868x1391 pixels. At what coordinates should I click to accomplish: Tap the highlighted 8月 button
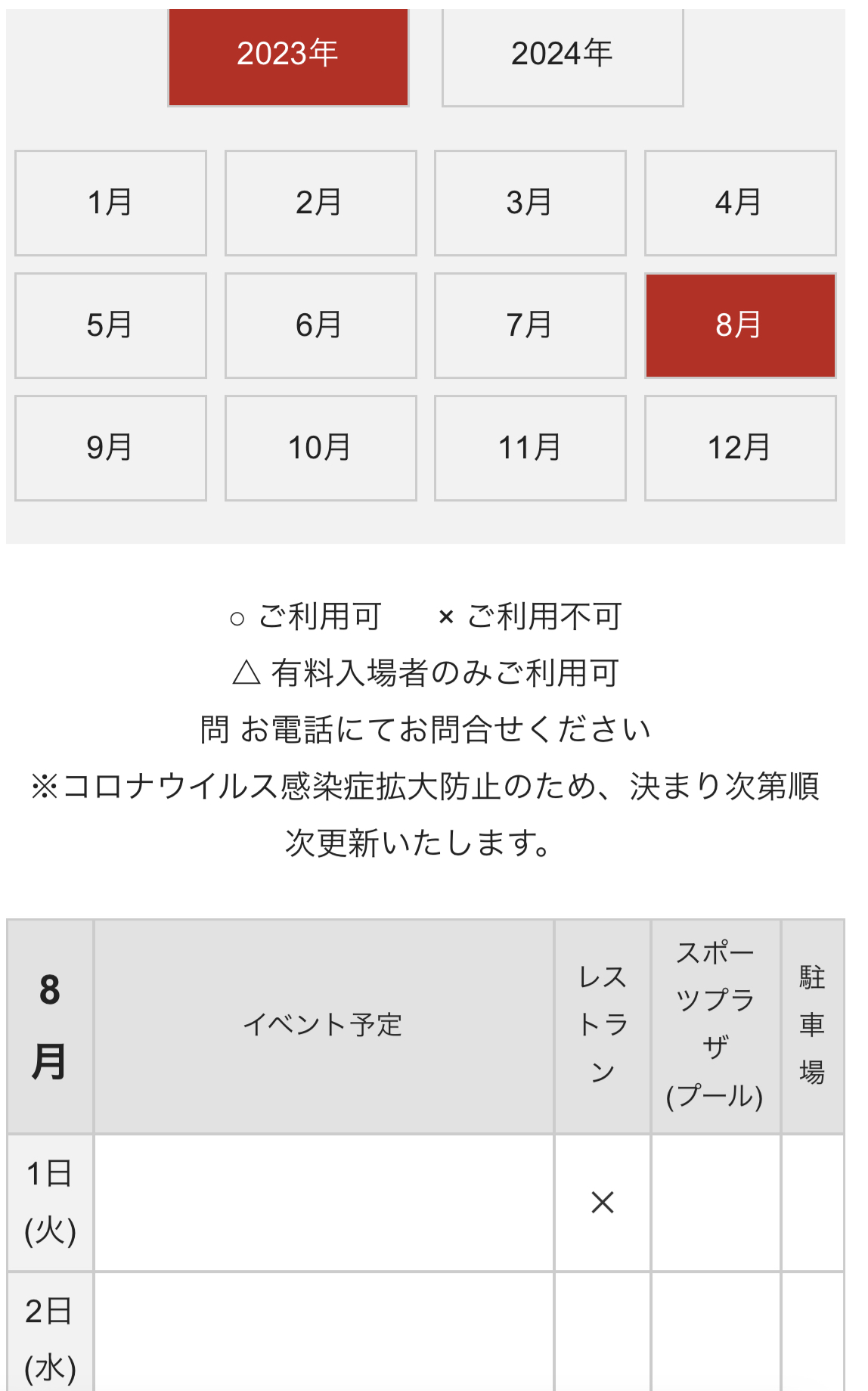pyautogui.click(x=739, y=325)
